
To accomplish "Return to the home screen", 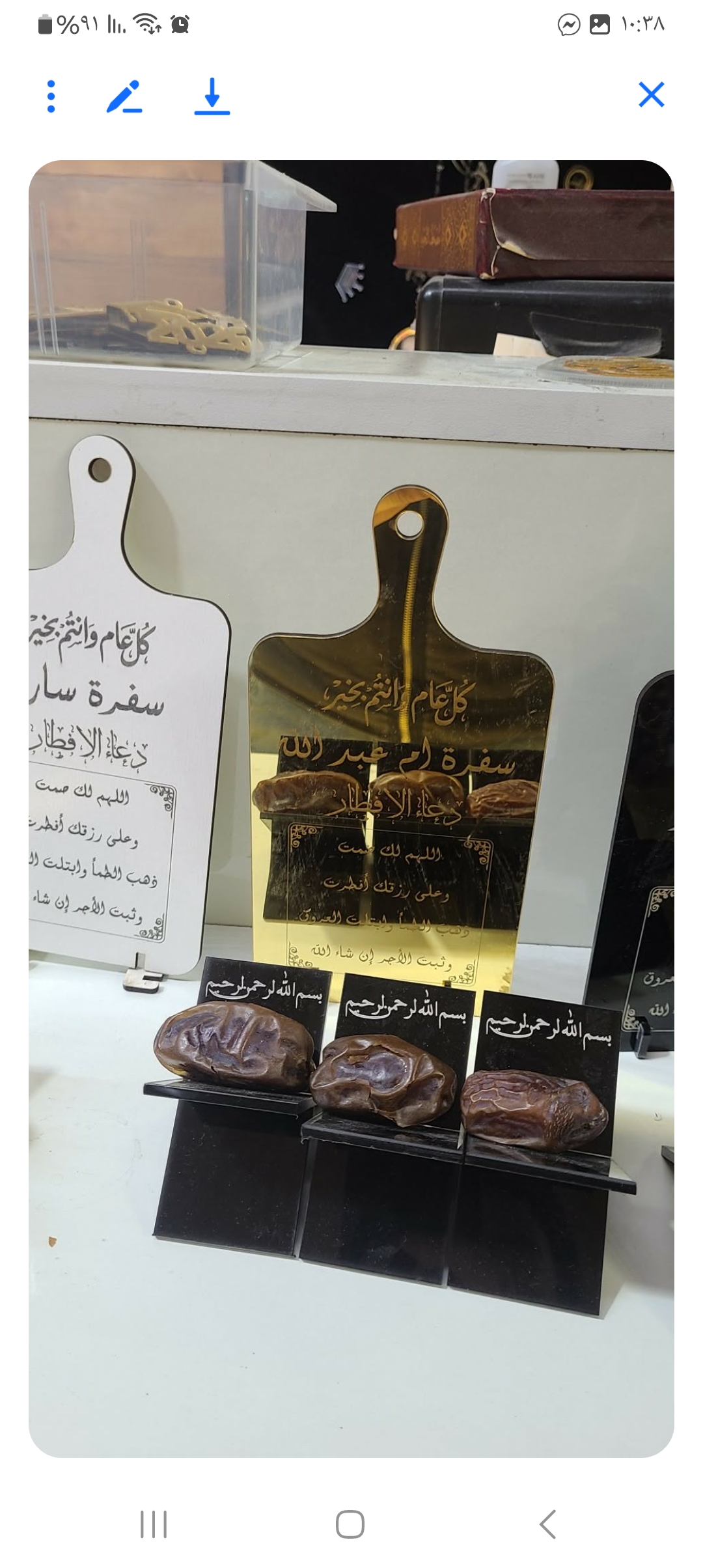I will [x=350, y=1524].
